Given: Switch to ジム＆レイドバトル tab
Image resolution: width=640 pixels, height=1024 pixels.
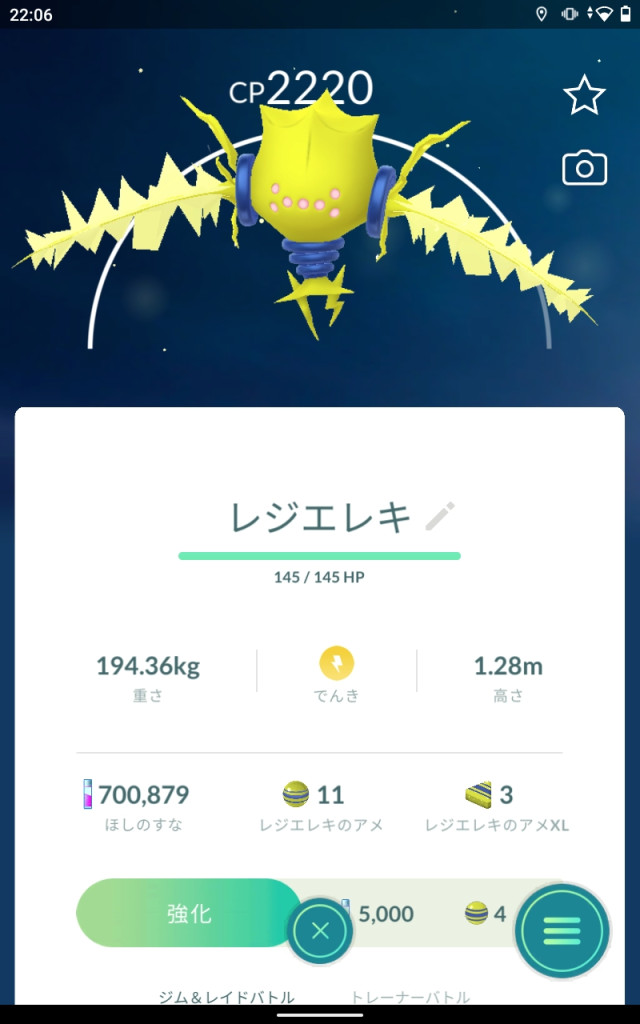Looking at the screenshot, I should pos(227,996).
